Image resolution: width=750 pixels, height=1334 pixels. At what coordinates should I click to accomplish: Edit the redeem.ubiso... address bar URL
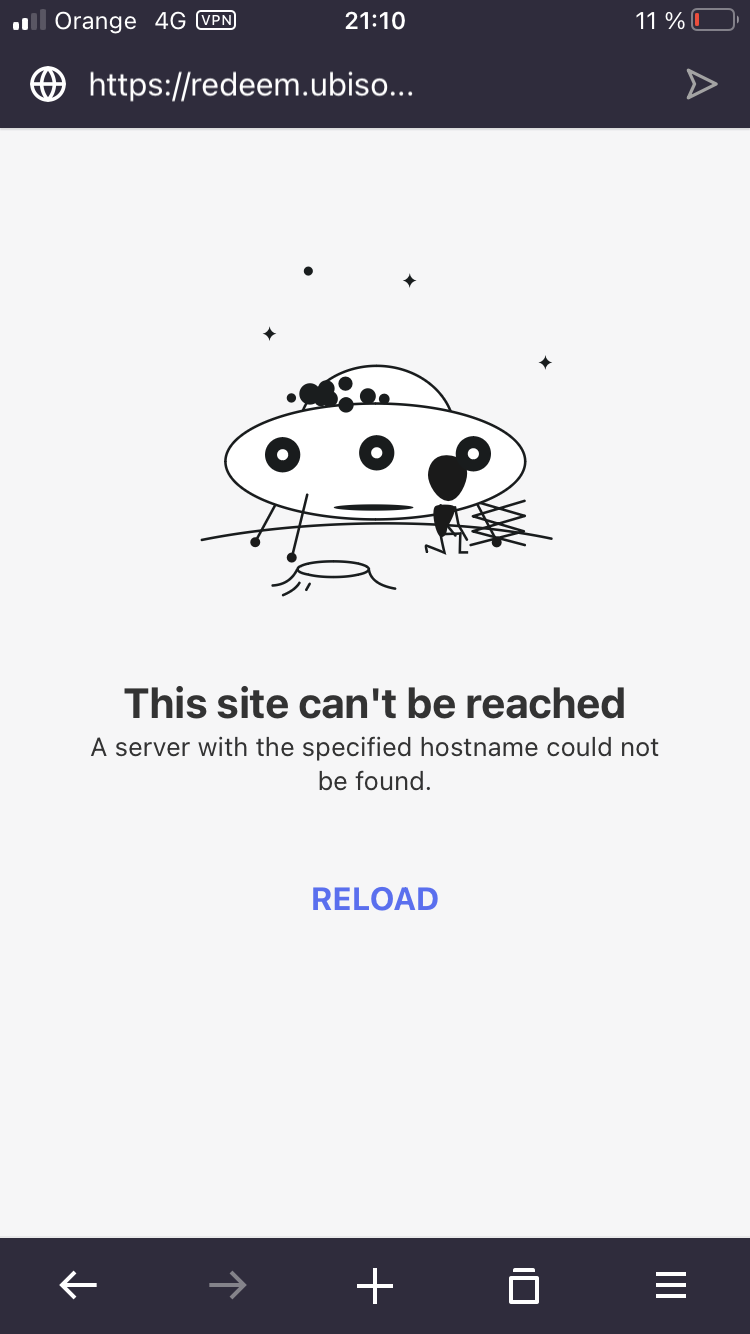pos(251,85)
